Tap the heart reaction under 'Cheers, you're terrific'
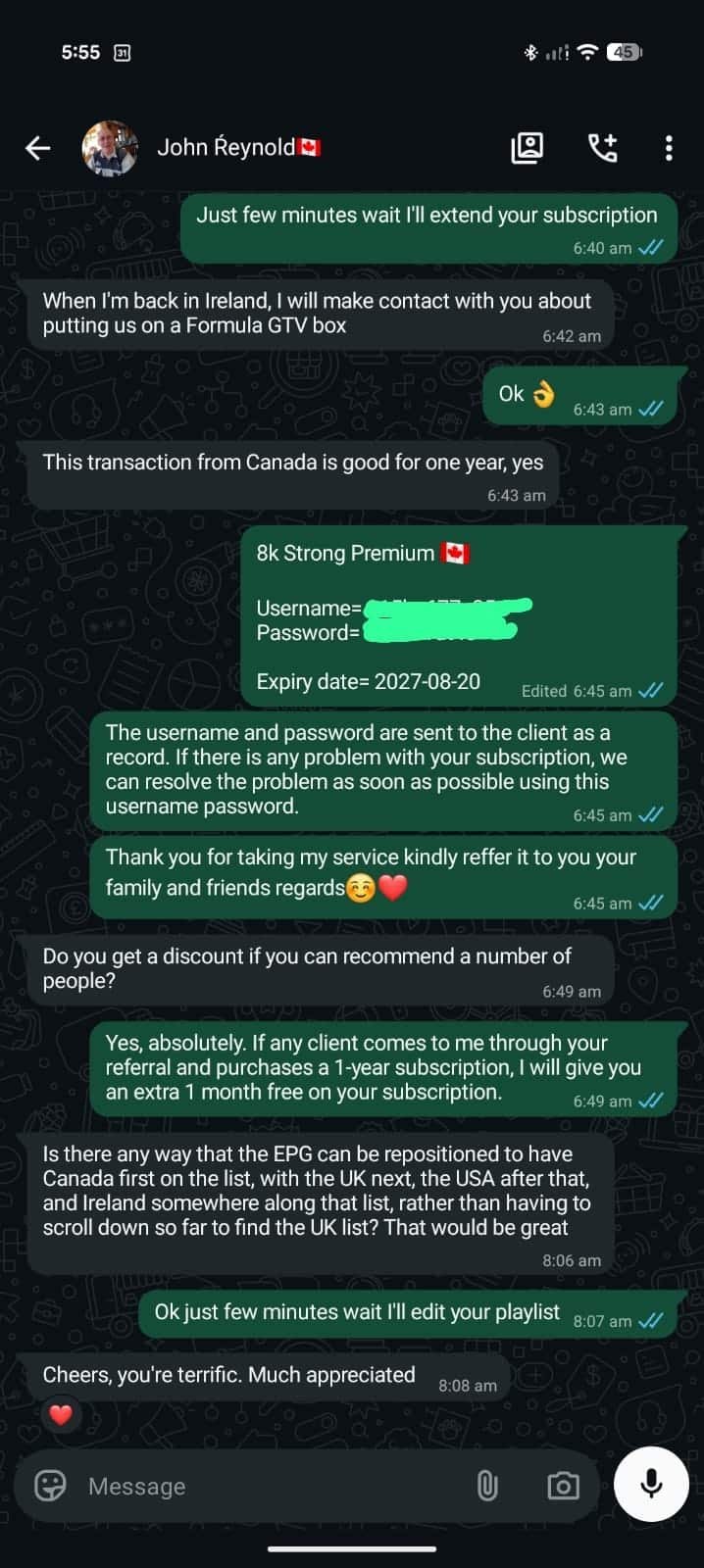The width and height of the screenshot is (704, 1568). click(61, 1414)
